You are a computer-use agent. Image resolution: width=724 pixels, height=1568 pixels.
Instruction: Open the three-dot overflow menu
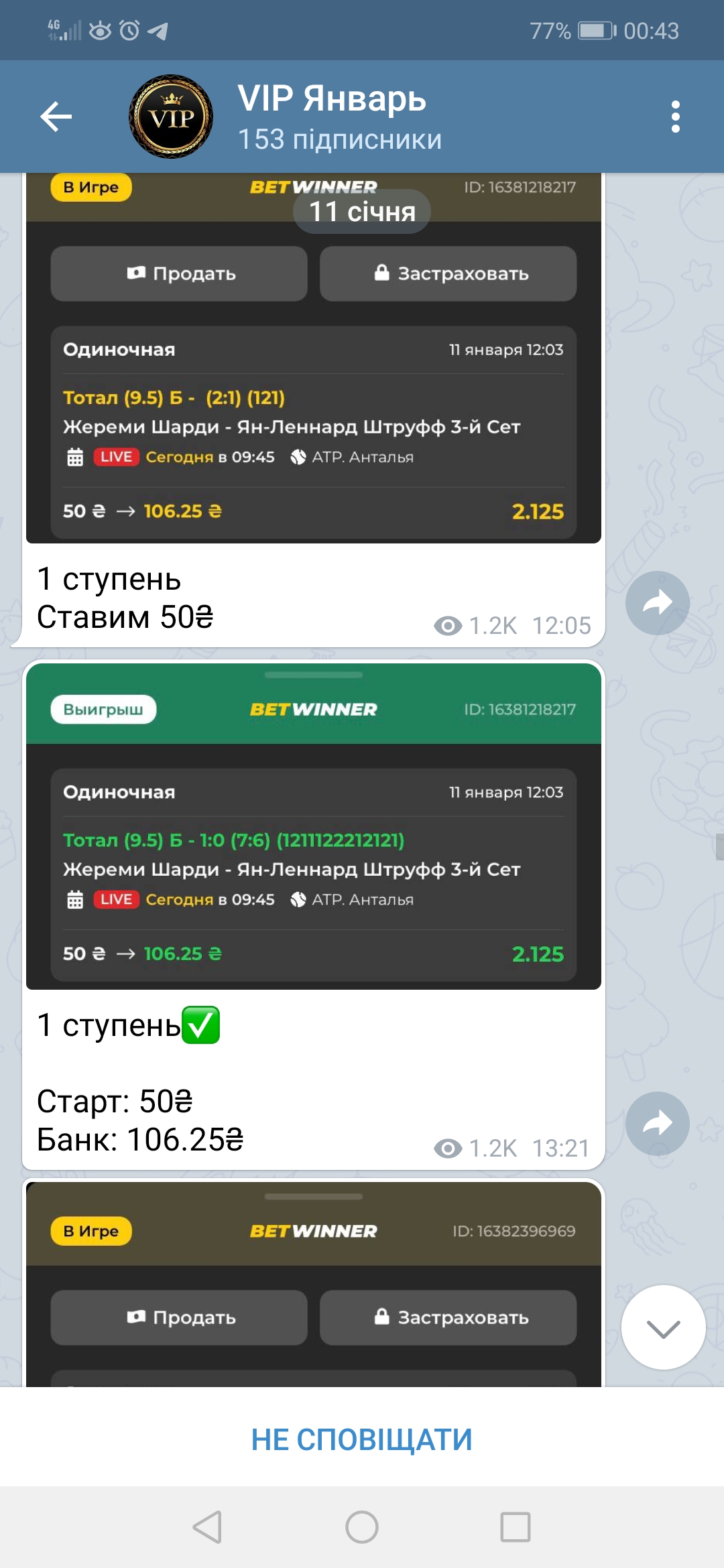675,117
